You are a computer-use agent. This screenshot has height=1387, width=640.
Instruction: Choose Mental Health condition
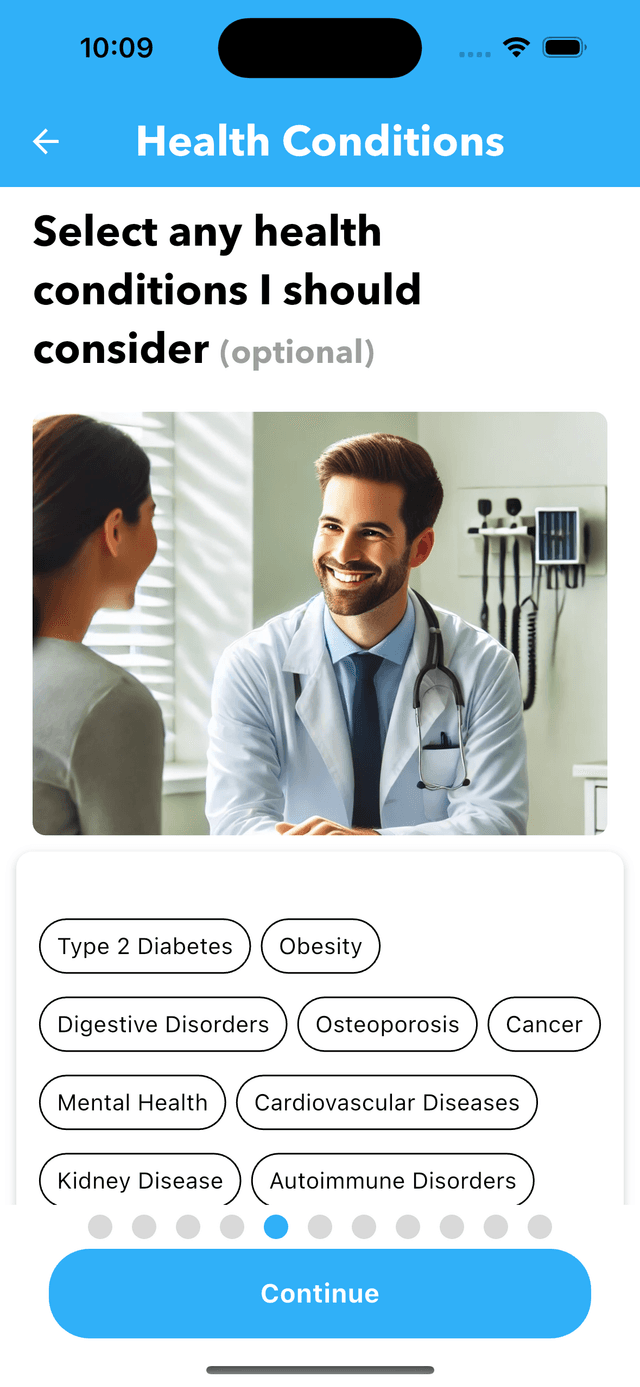coord(132,1102)
